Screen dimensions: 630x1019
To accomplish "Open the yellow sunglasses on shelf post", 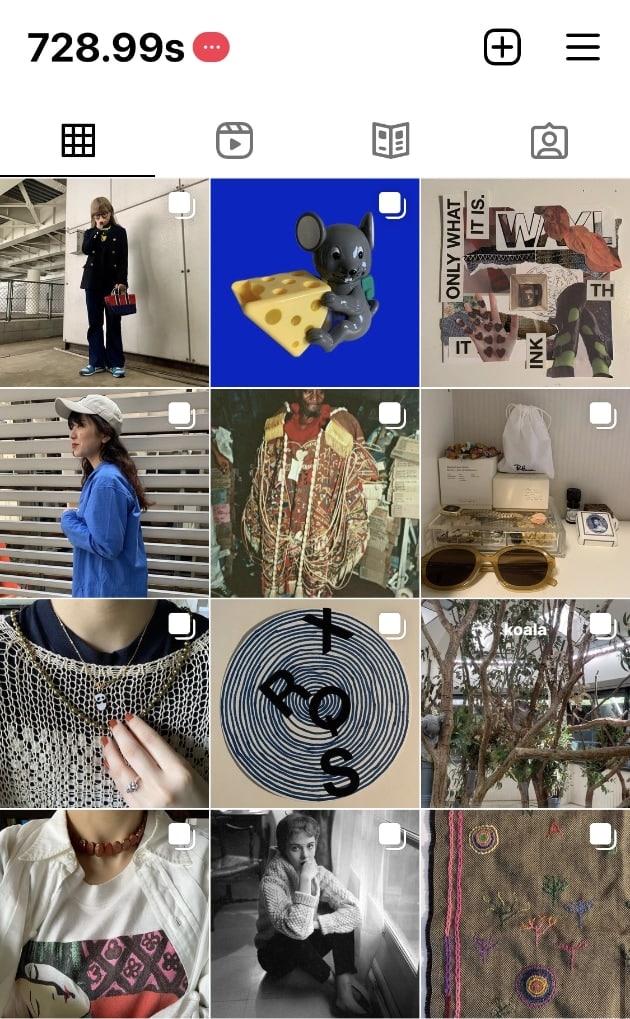I will tap(525, 493).
